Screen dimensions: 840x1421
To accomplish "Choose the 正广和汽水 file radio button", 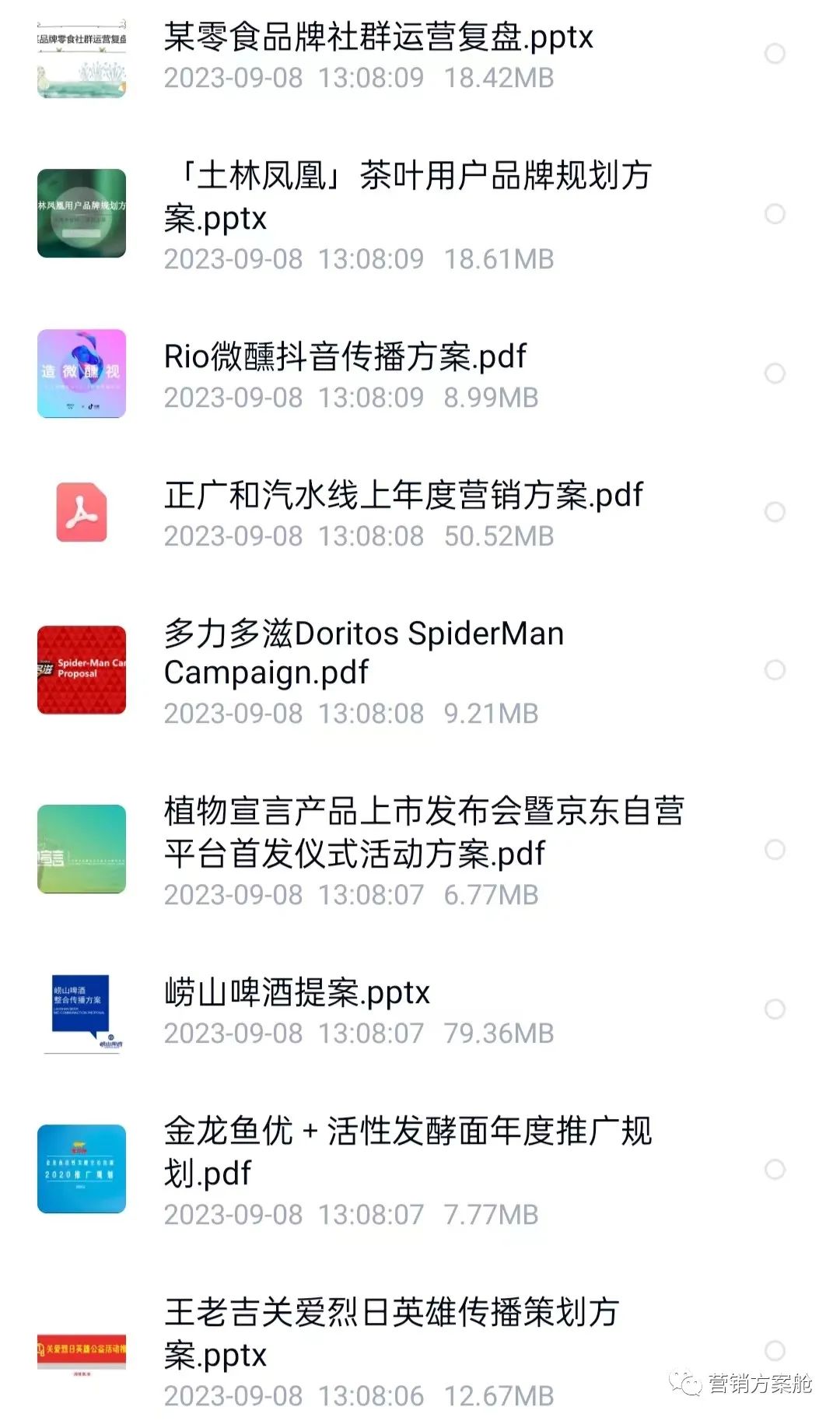I will [775, 512].
